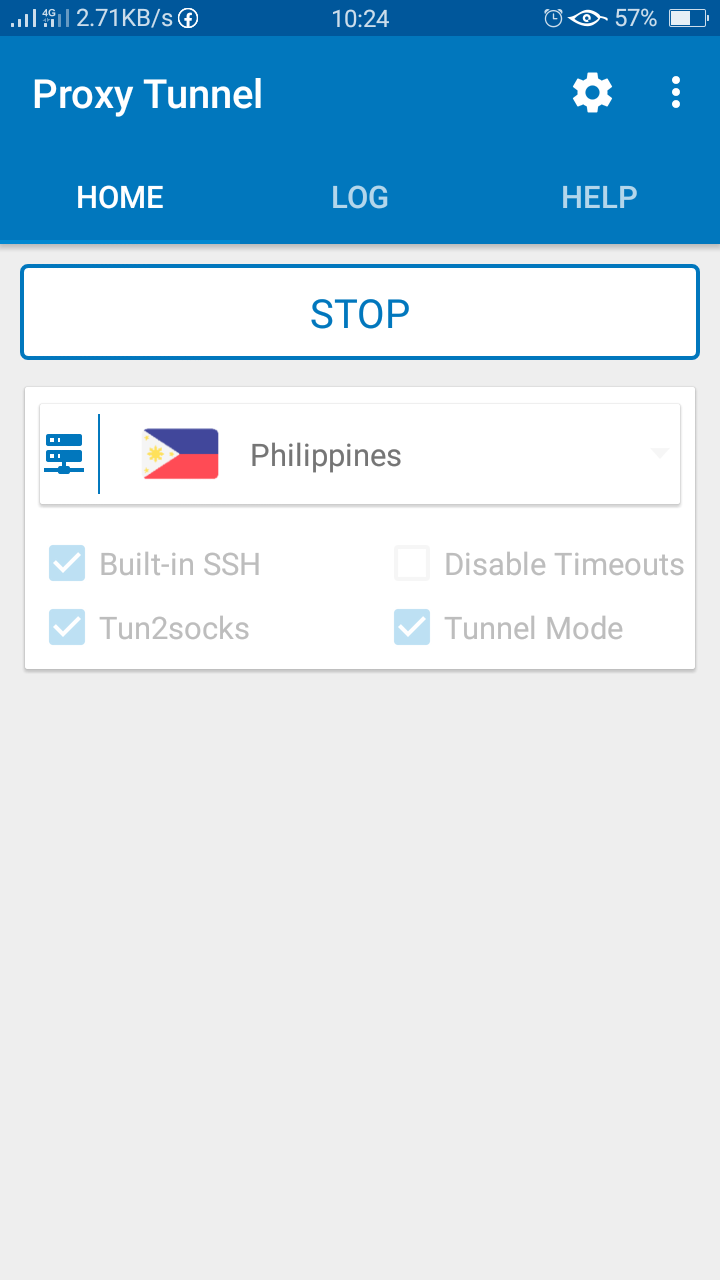
Task: Toggle the Built-in SSH checkbox
Action: (x=68, y=564)
